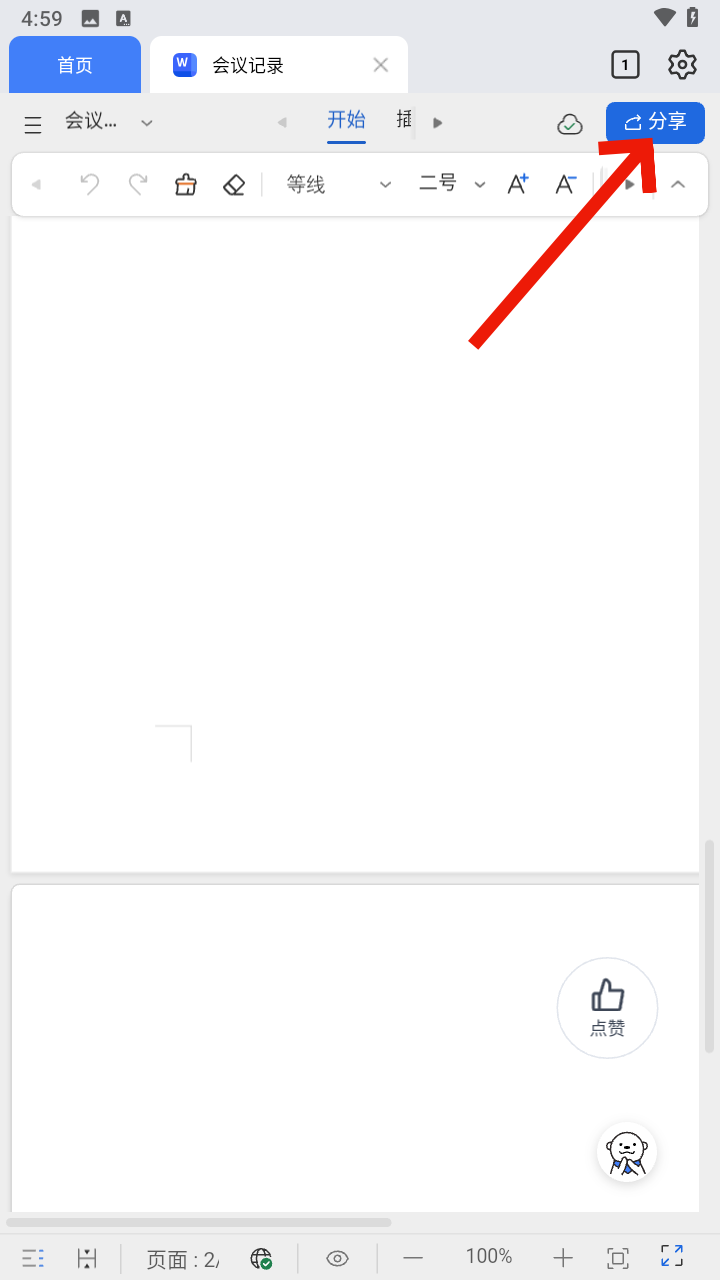Increase font size with the A+ icon
Image resolution: width=720 pixels, height=1280 pixels.
(517, 185)
